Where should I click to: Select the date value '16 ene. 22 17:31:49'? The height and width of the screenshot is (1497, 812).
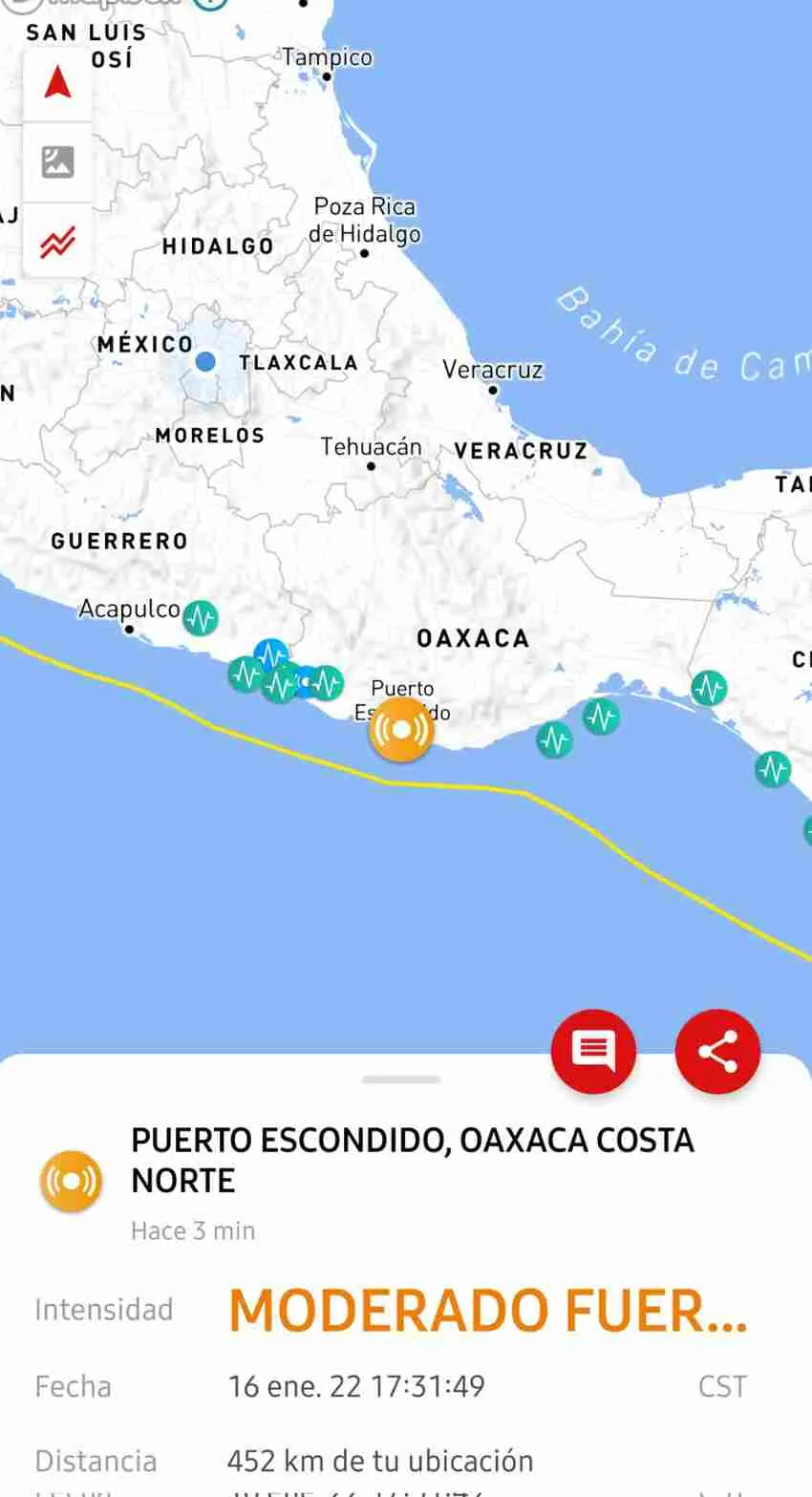pos(357,1385)
